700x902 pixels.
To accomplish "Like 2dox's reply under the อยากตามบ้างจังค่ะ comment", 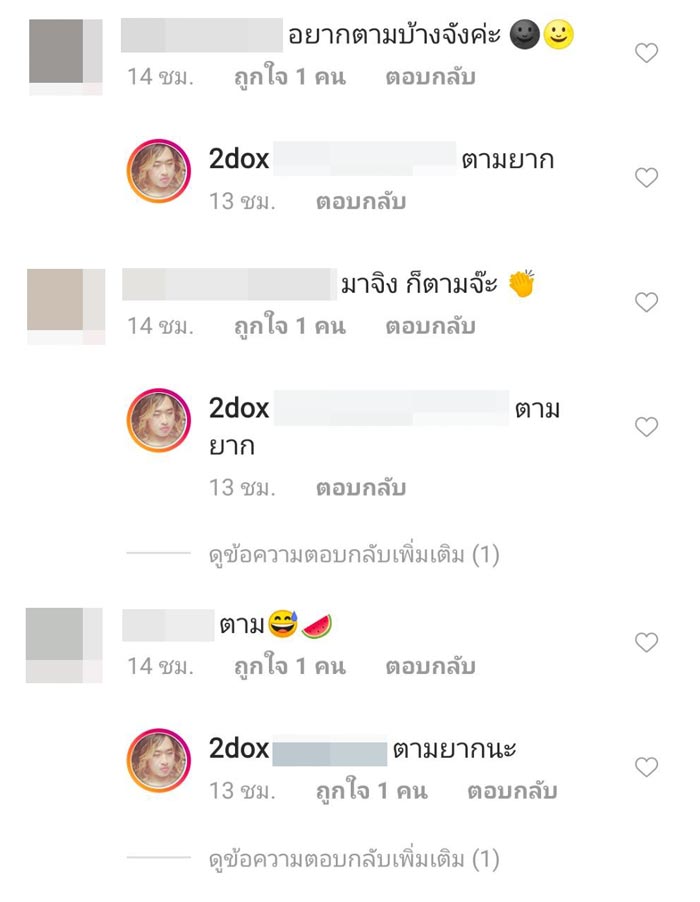I will [647, 178].
